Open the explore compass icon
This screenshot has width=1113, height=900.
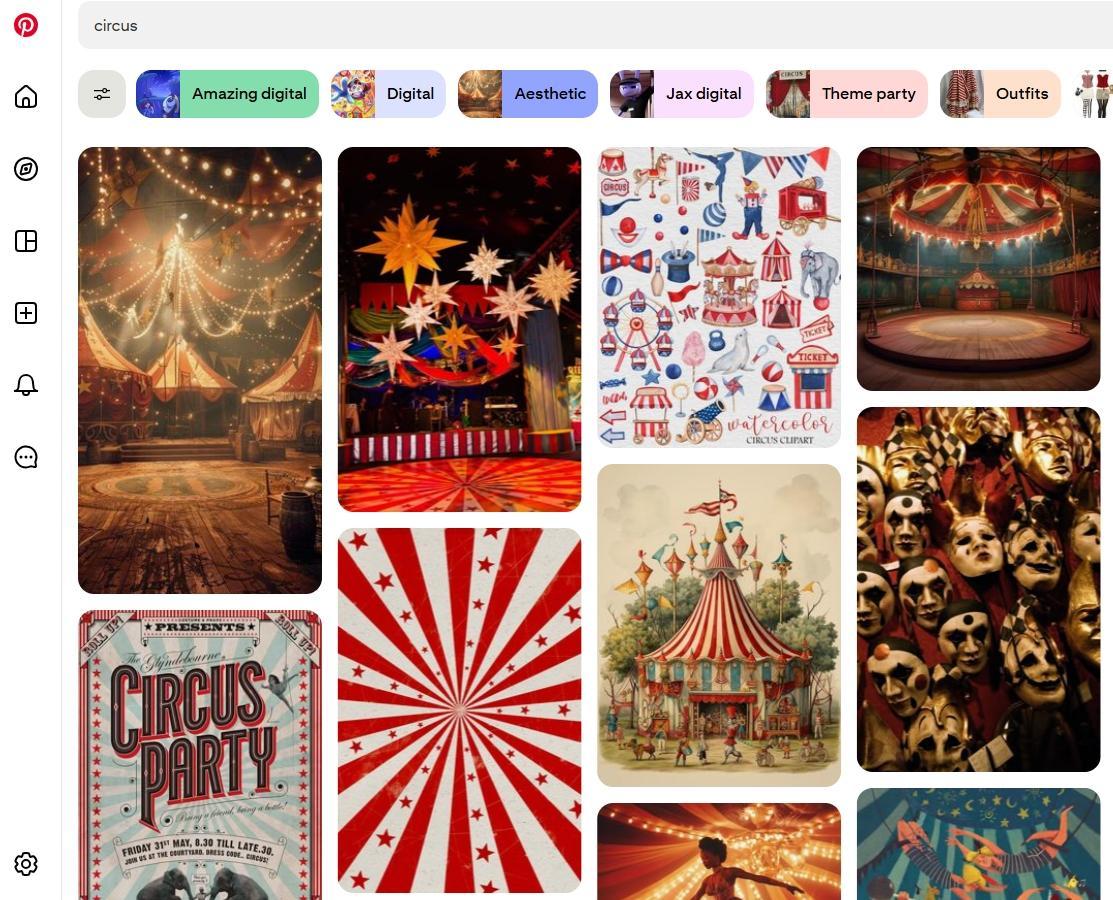pyautogui.click(x=26, y=169)
